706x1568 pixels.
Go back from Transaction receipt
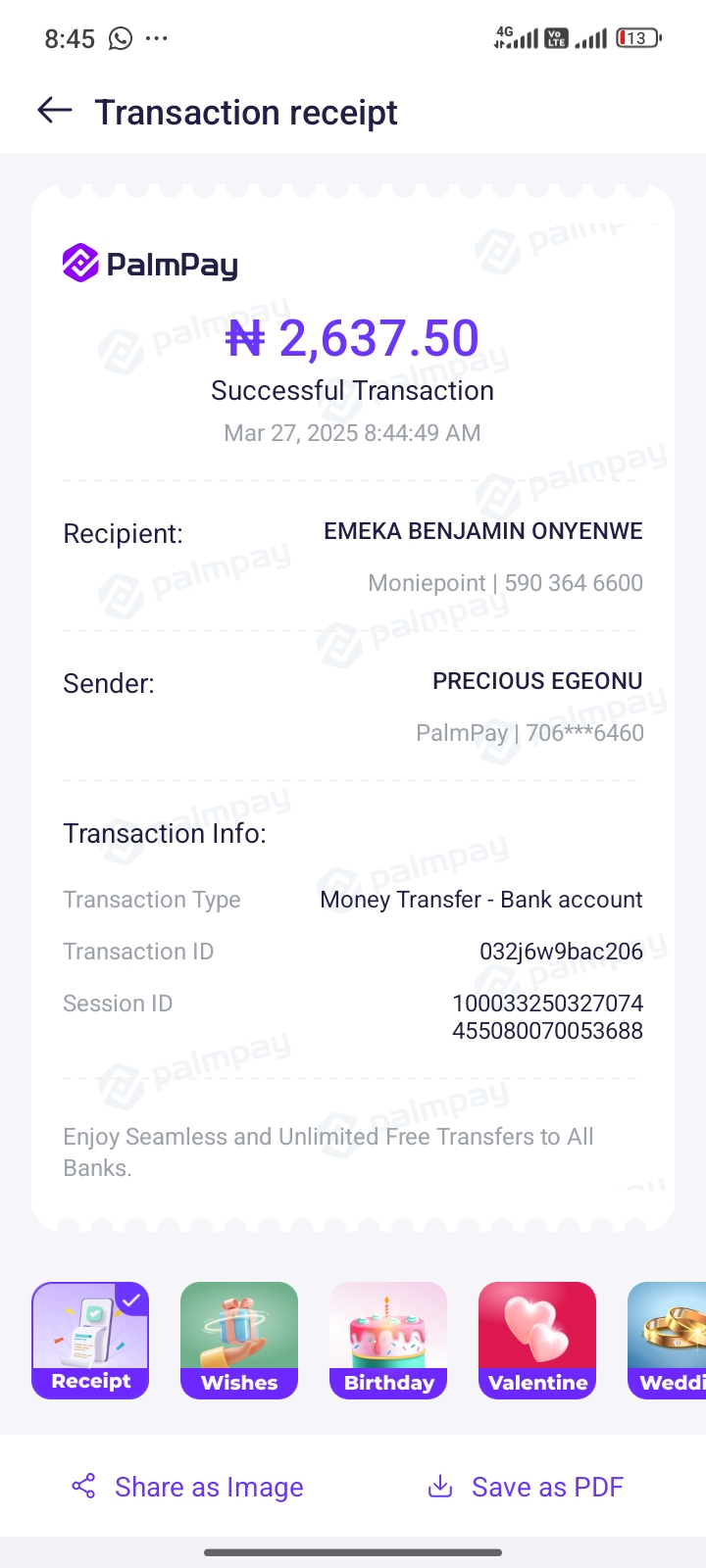[55, 112]
